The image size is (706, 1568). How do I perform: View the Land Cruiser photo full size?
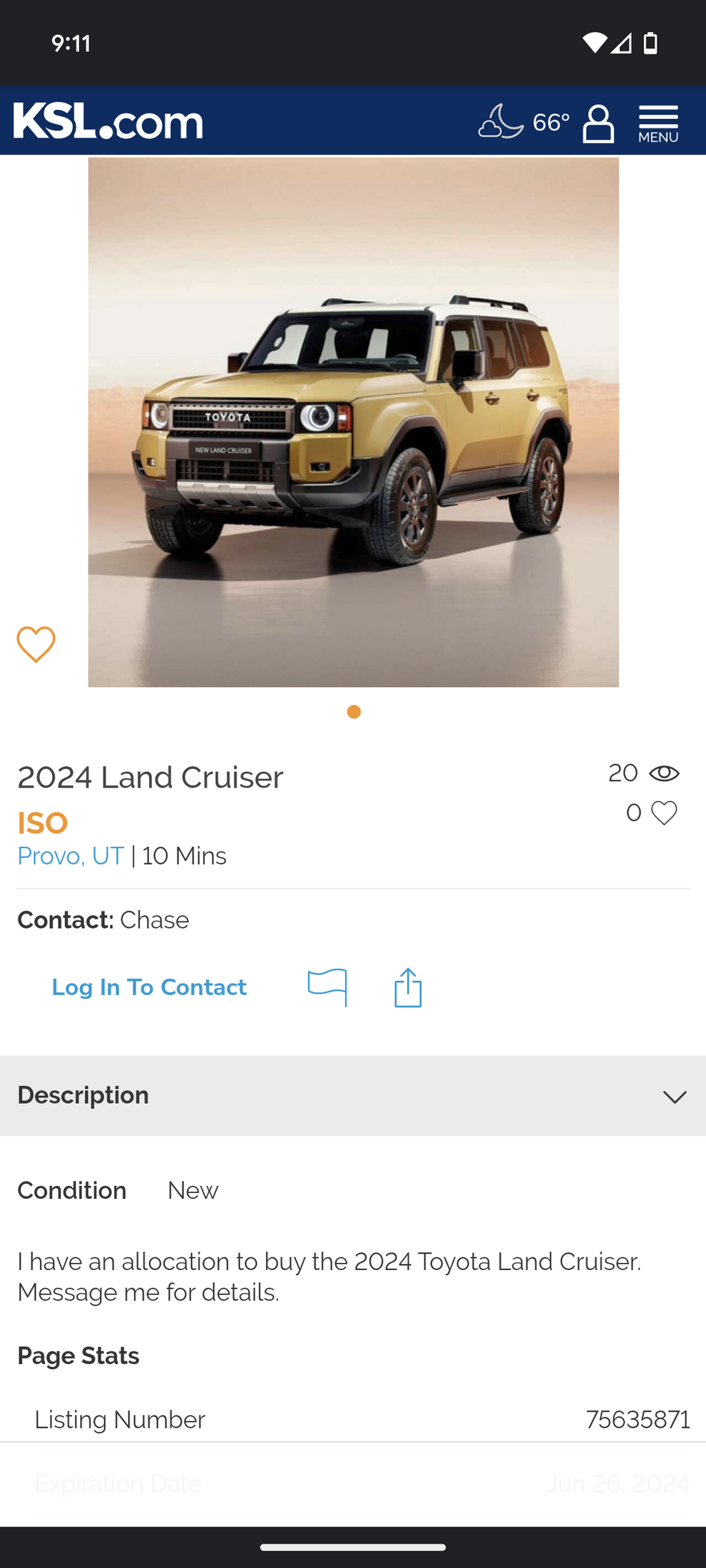pos(353,422)
